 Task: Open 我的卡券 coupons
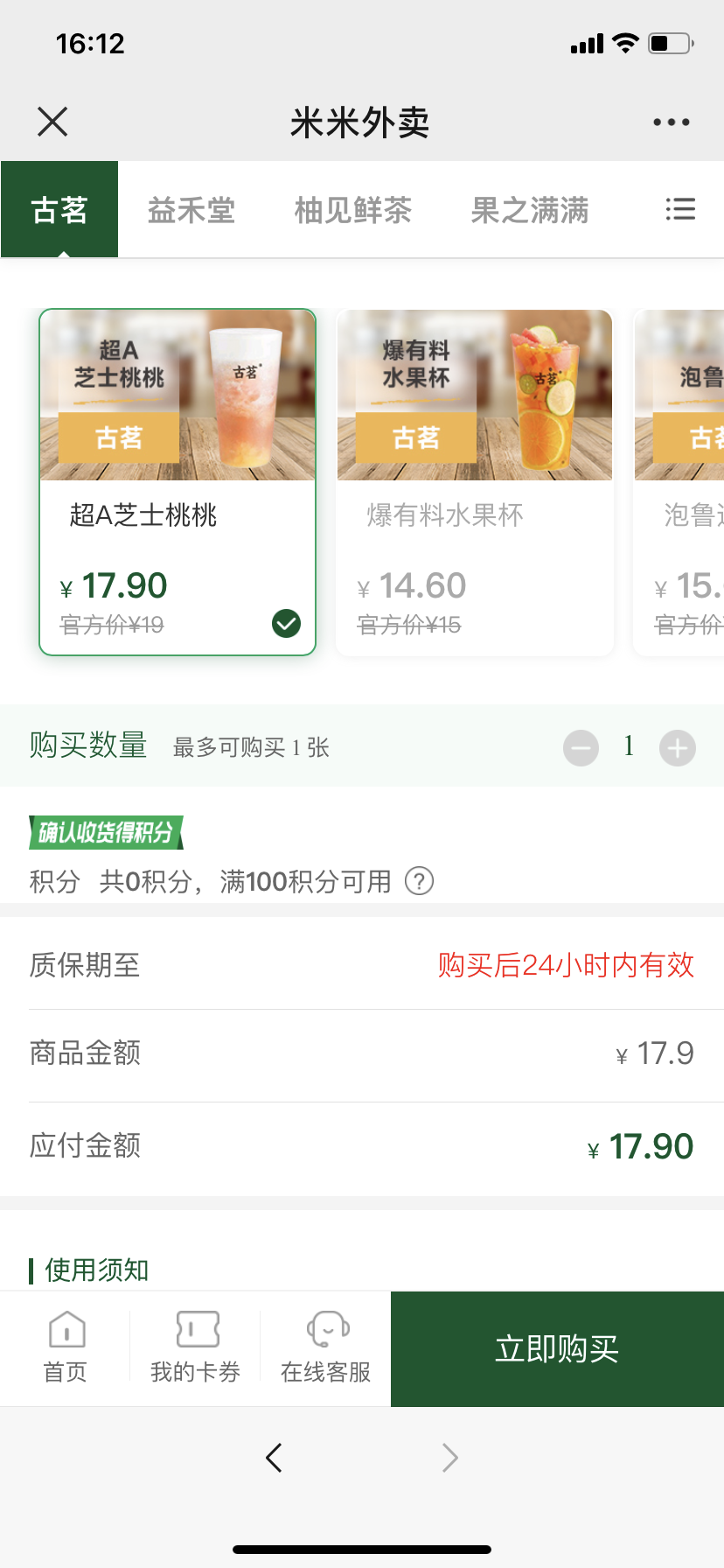pyautogui.click(x=196, y=1347)
